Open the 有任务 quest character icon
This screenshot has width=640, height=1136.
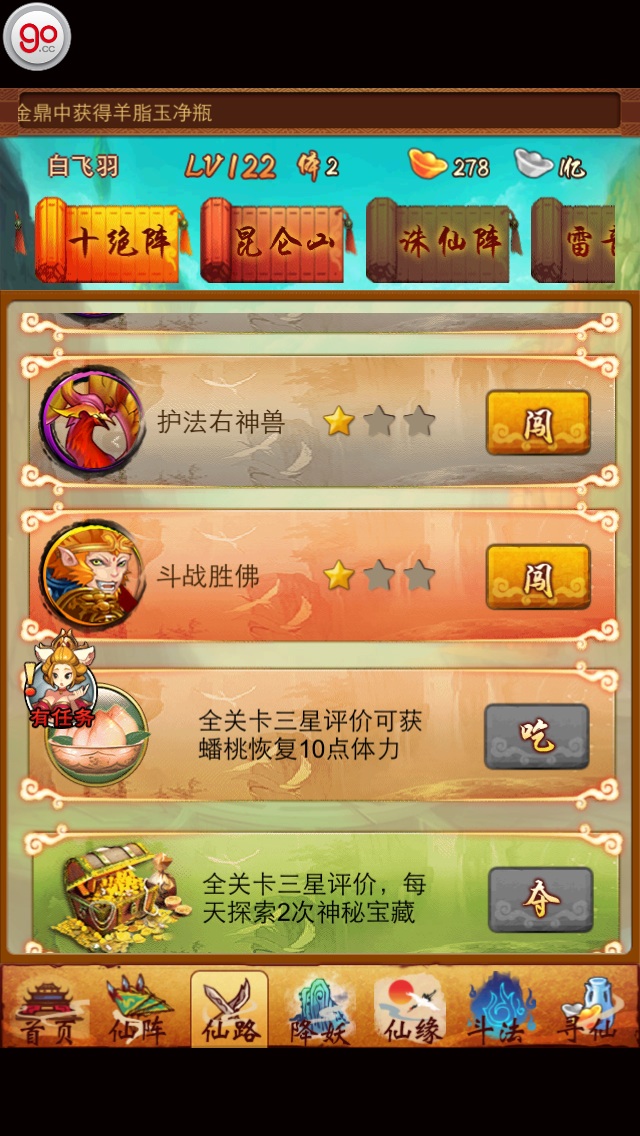click(60, 680)
